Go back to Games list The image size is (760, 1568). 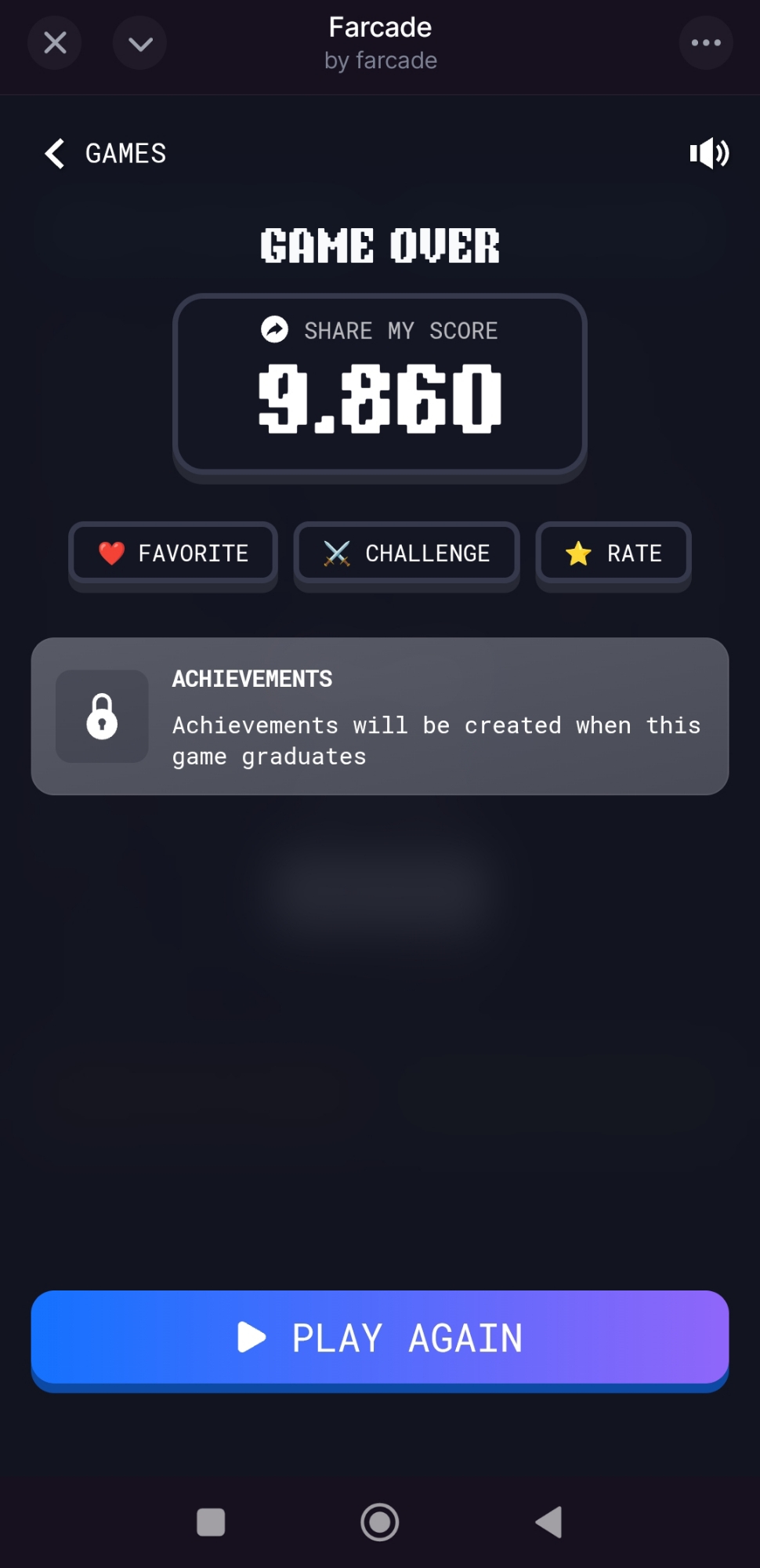click(106, 154)
